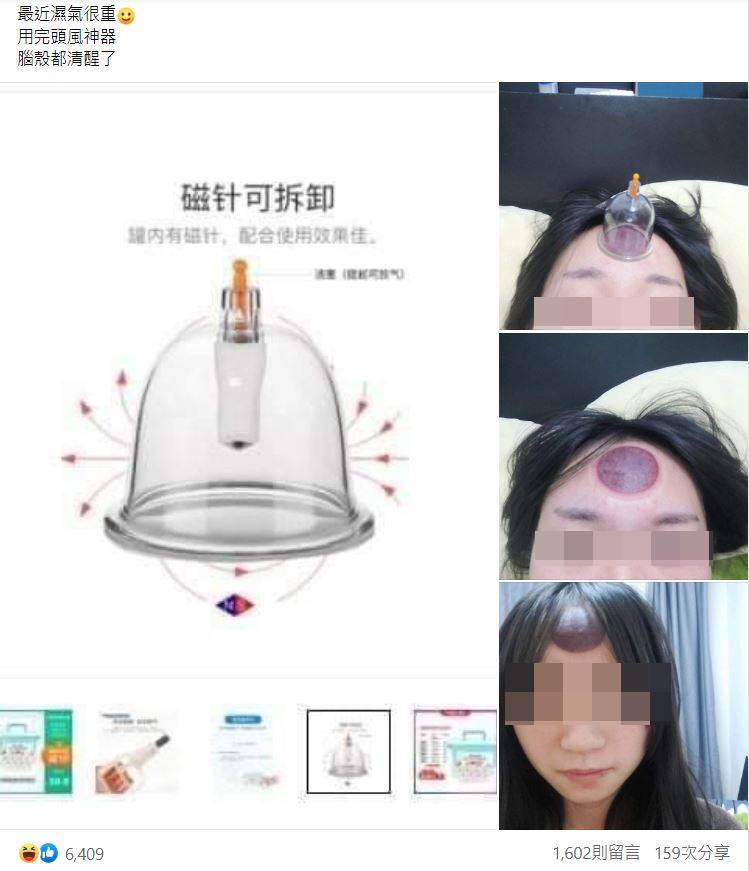Viewport: 749px width, 871px height.
Task: View who reacted: 6,409 reactions
Action: coord(84,854)
